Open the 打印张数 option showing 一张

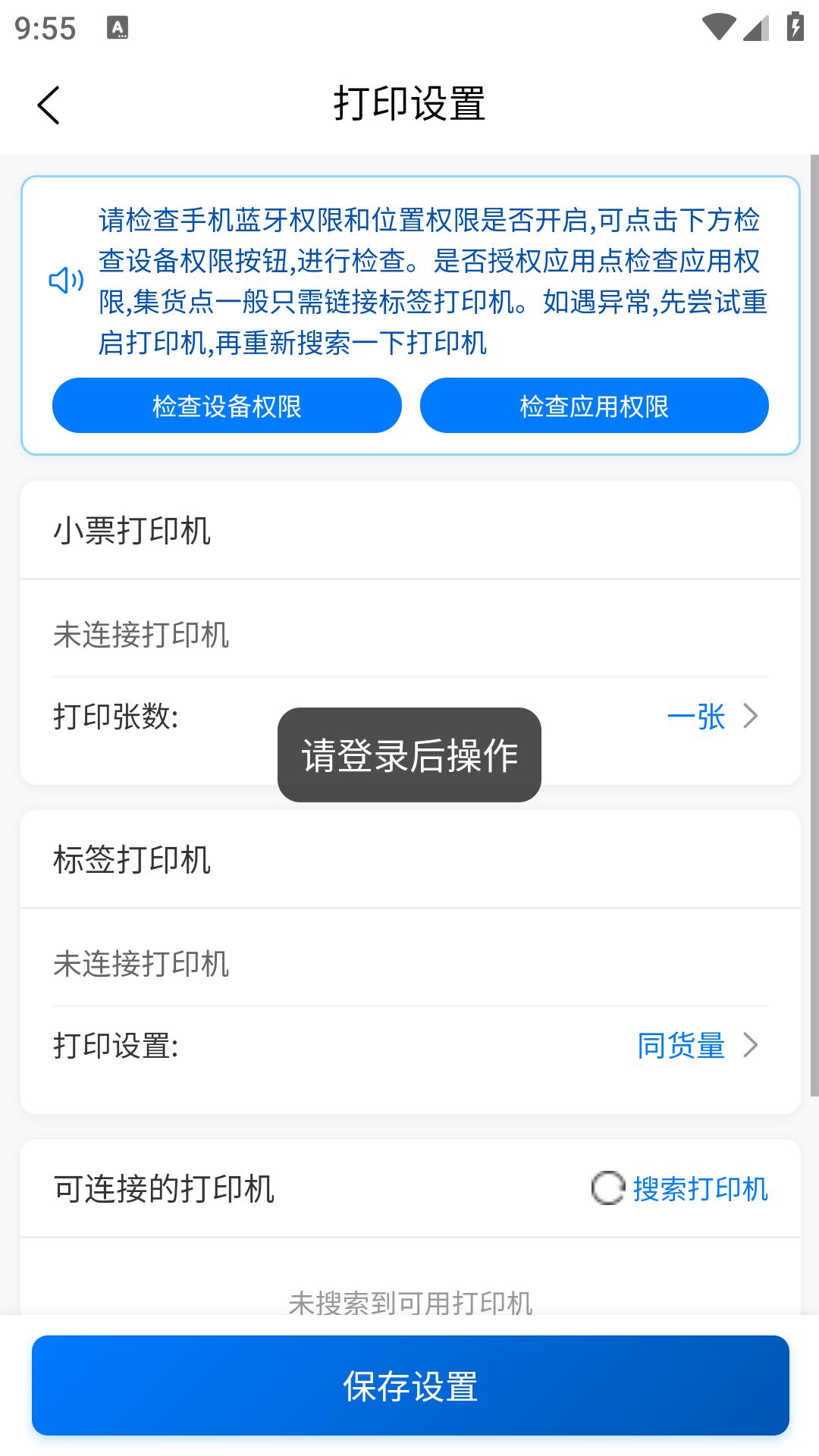(711, 716)
